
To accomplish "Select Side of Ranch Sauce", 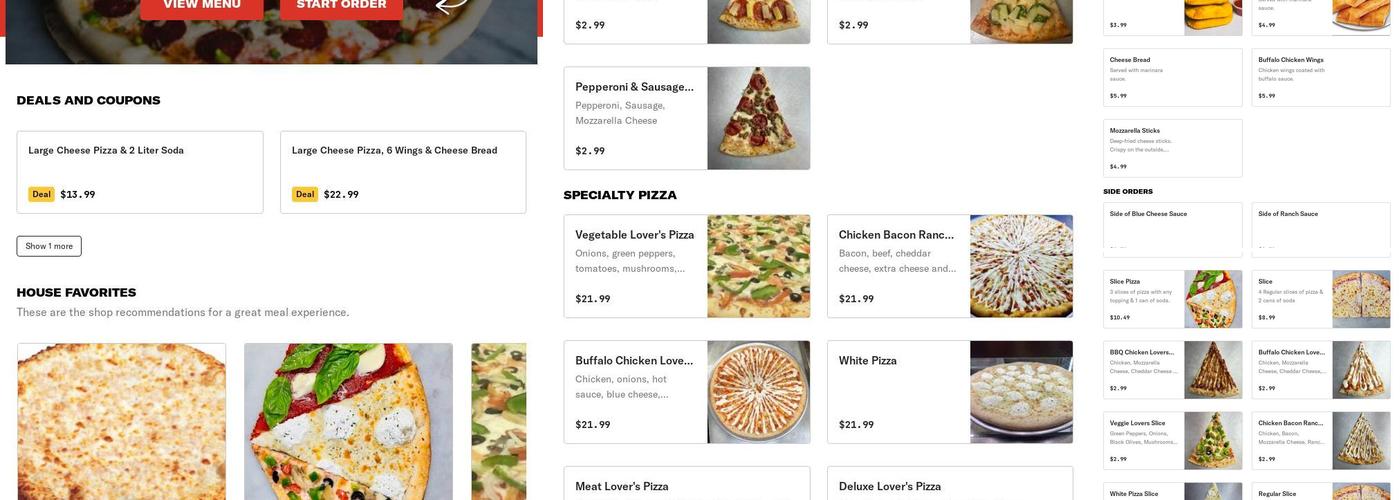I will (1320, 229).
